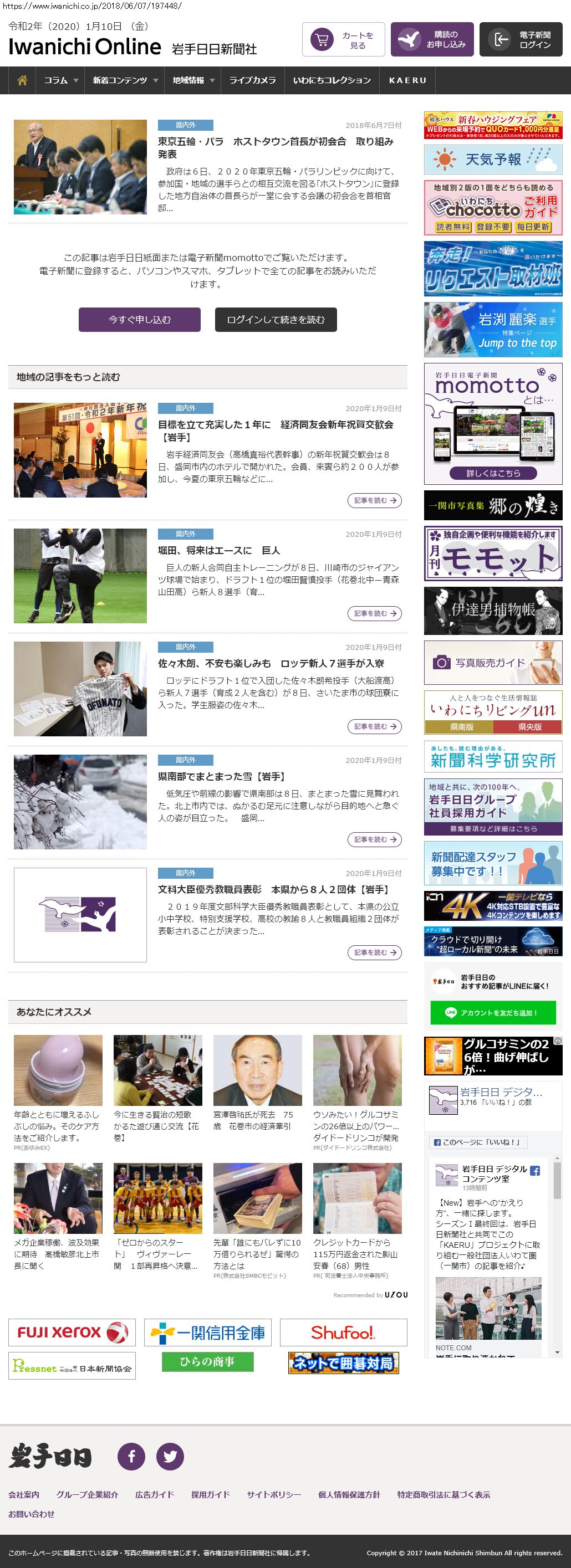Select ログインして続きを読む button
This screenshot has height=1568, width=571.
(276, 320)
